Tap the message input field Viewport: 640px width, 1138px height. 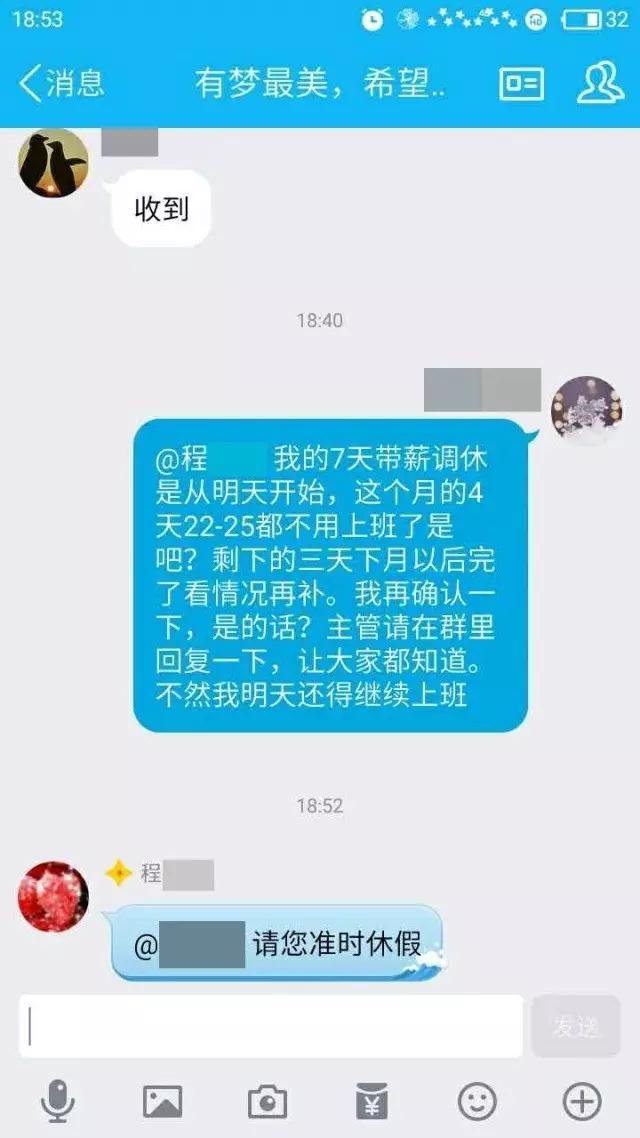[x=271, y=1025]
